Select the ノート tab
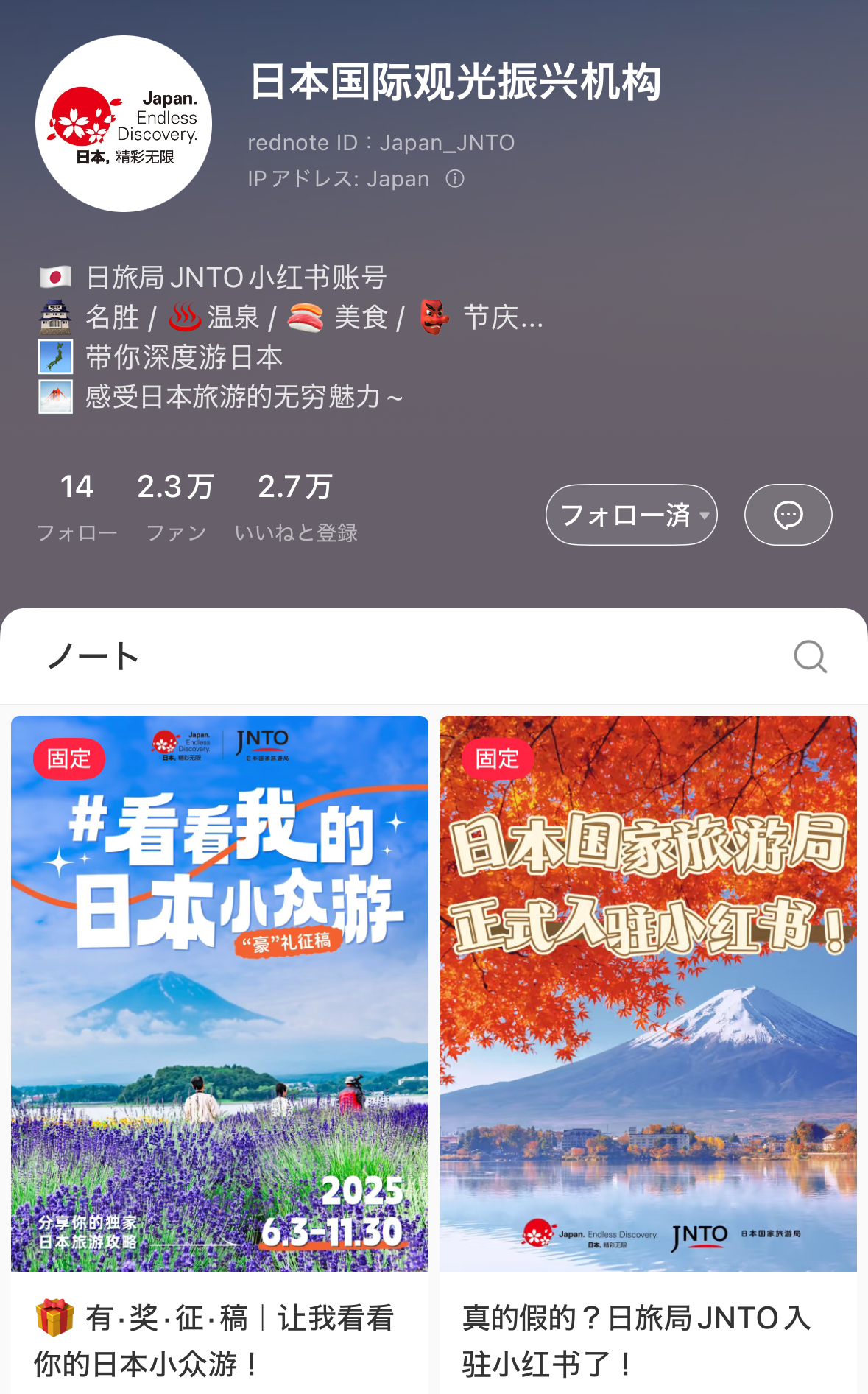The height and width of the screenshot is (1394, 868). tap(93, 656)
